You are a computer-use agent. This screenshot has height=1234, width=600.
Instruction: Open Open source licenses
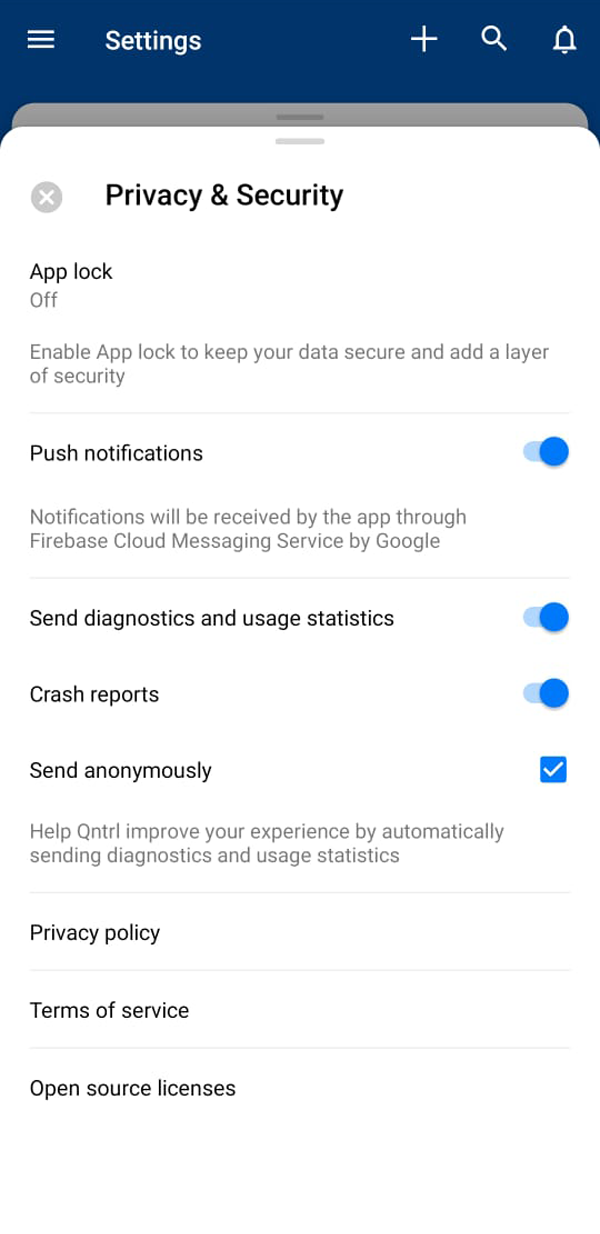(x=133, y=1088)
